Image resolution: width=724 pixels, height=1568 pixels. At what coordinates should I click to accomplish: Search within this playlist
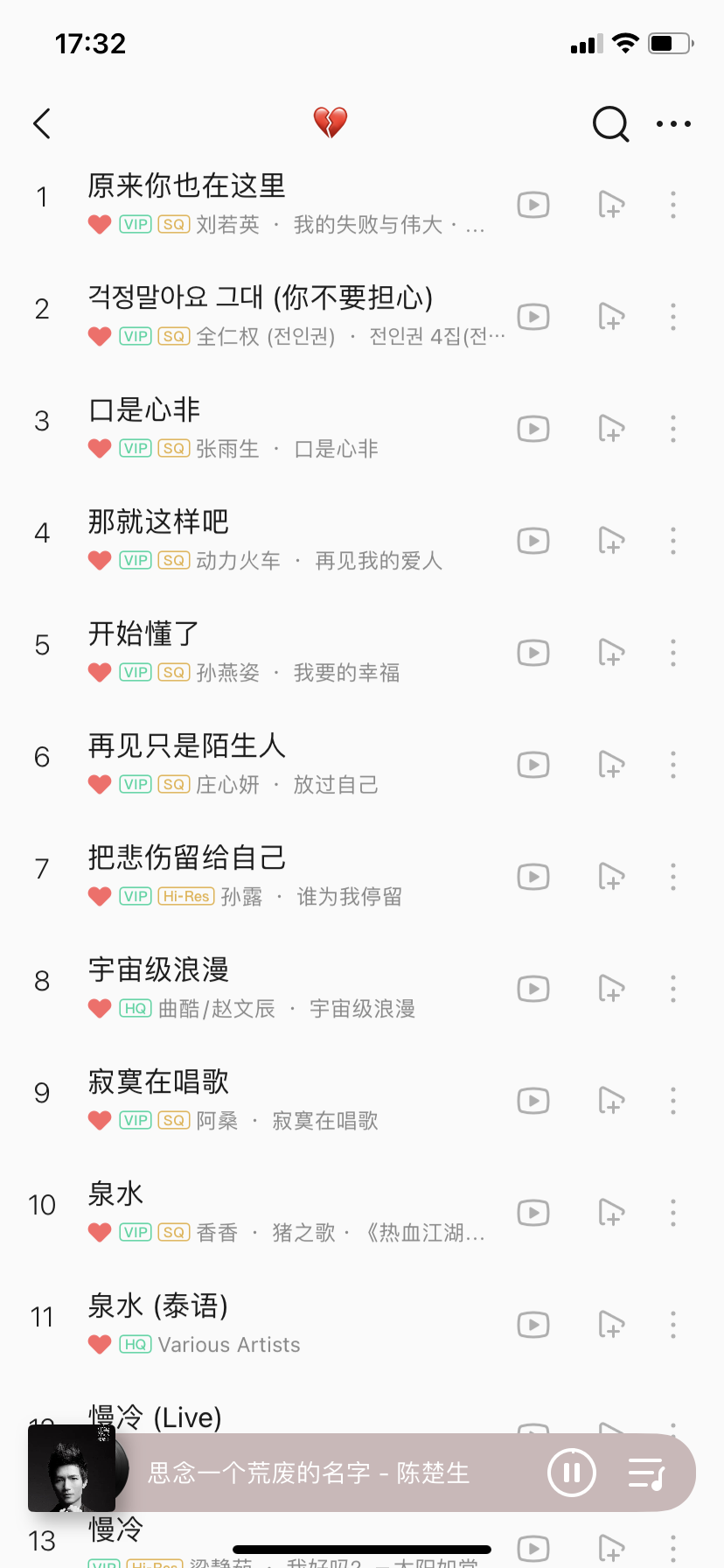[610, 123]
